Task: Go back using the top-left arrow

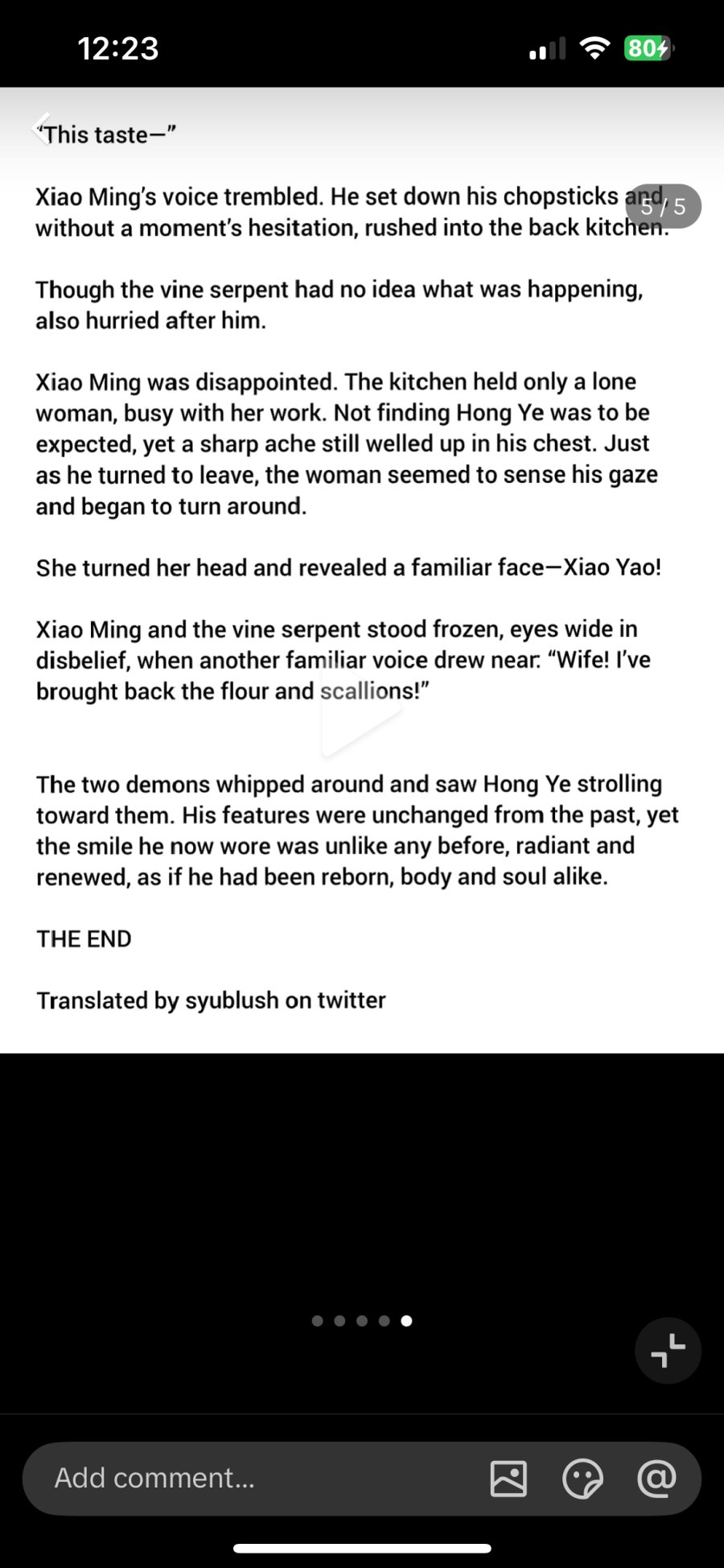Action: [x=40, y=127]
